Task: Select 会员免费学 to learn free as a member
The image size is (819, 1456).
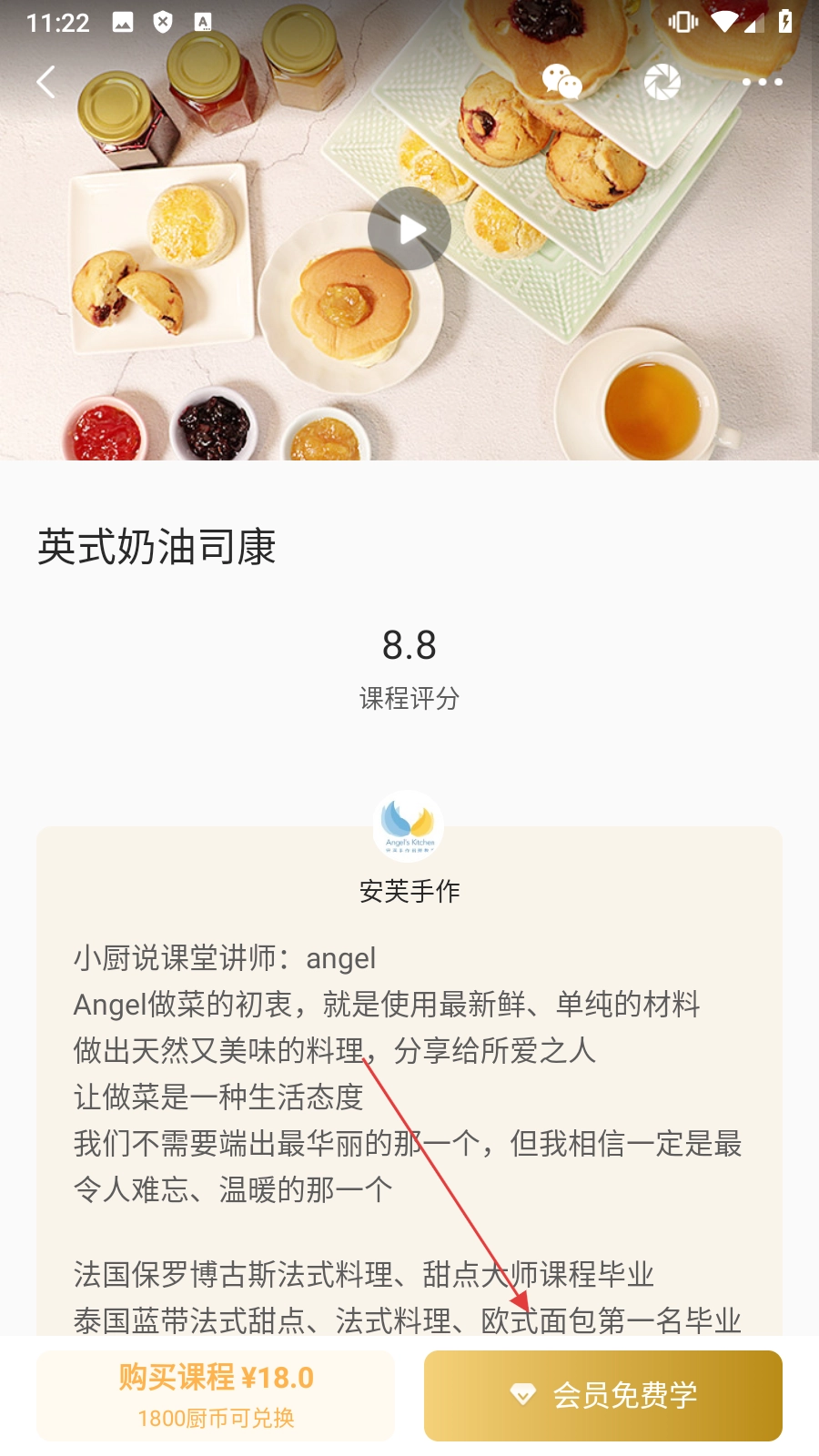Action: coord(602,1395)
